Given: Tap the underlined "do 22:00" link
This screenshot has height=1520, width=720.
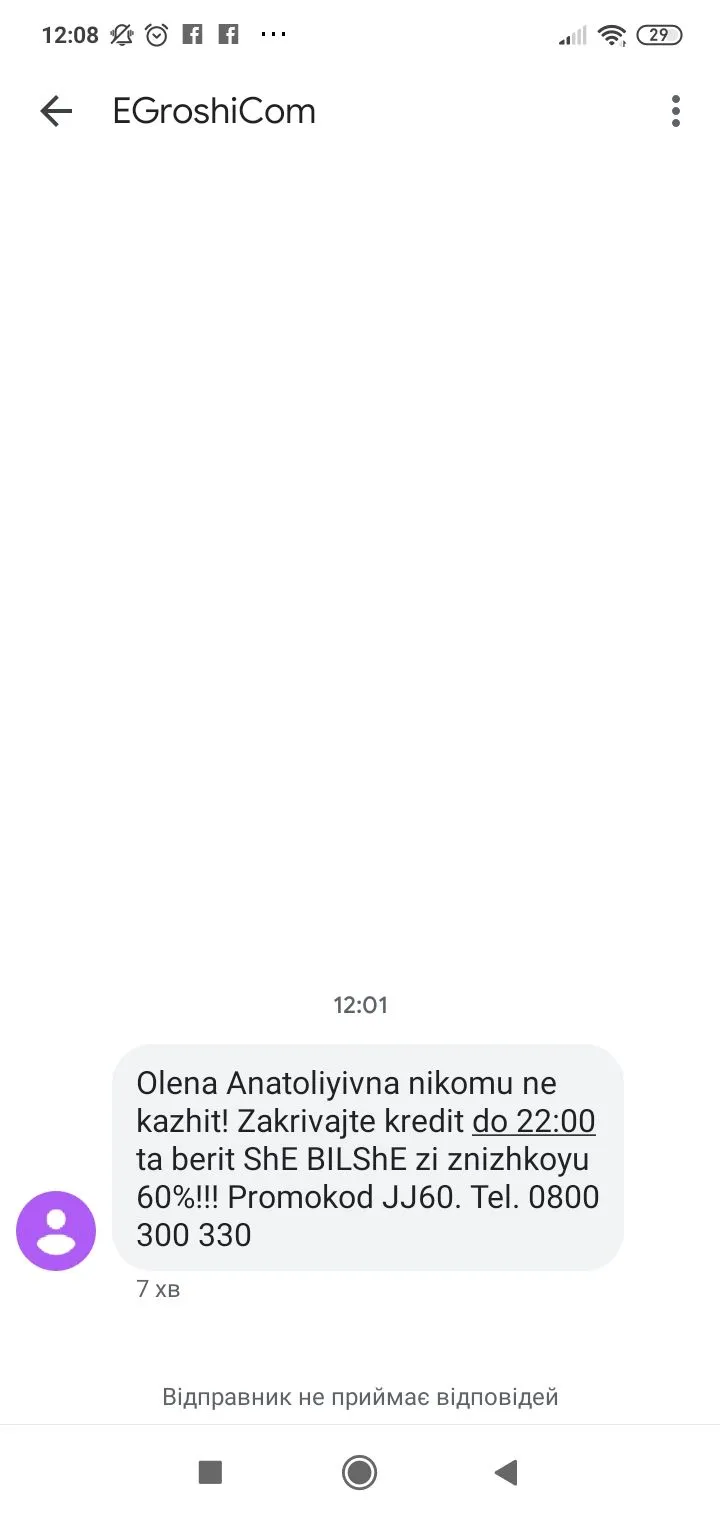Looking at the screenshot, I should (x=533, y=1122).
